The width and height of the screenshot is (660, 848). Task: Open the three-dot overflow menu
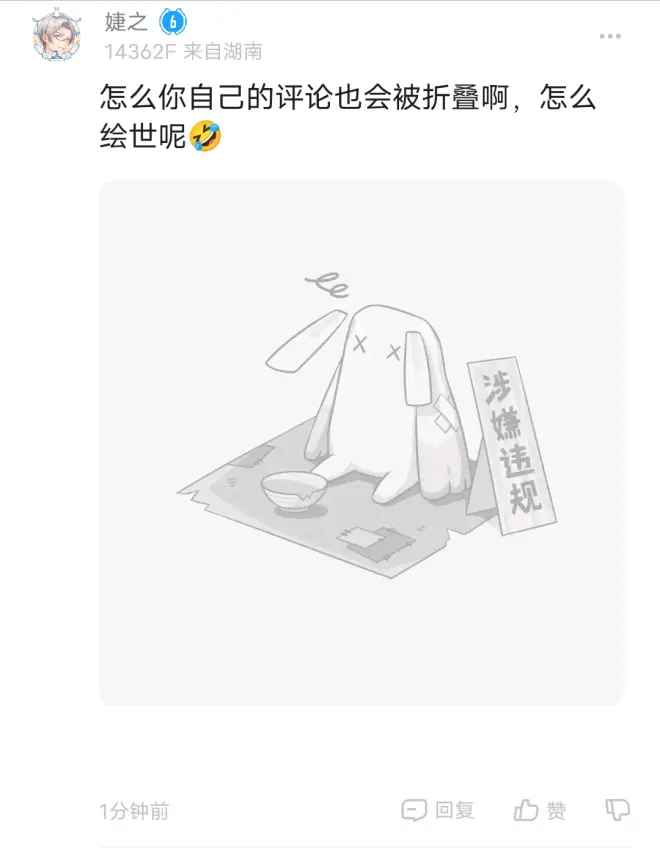pos(610,37)
